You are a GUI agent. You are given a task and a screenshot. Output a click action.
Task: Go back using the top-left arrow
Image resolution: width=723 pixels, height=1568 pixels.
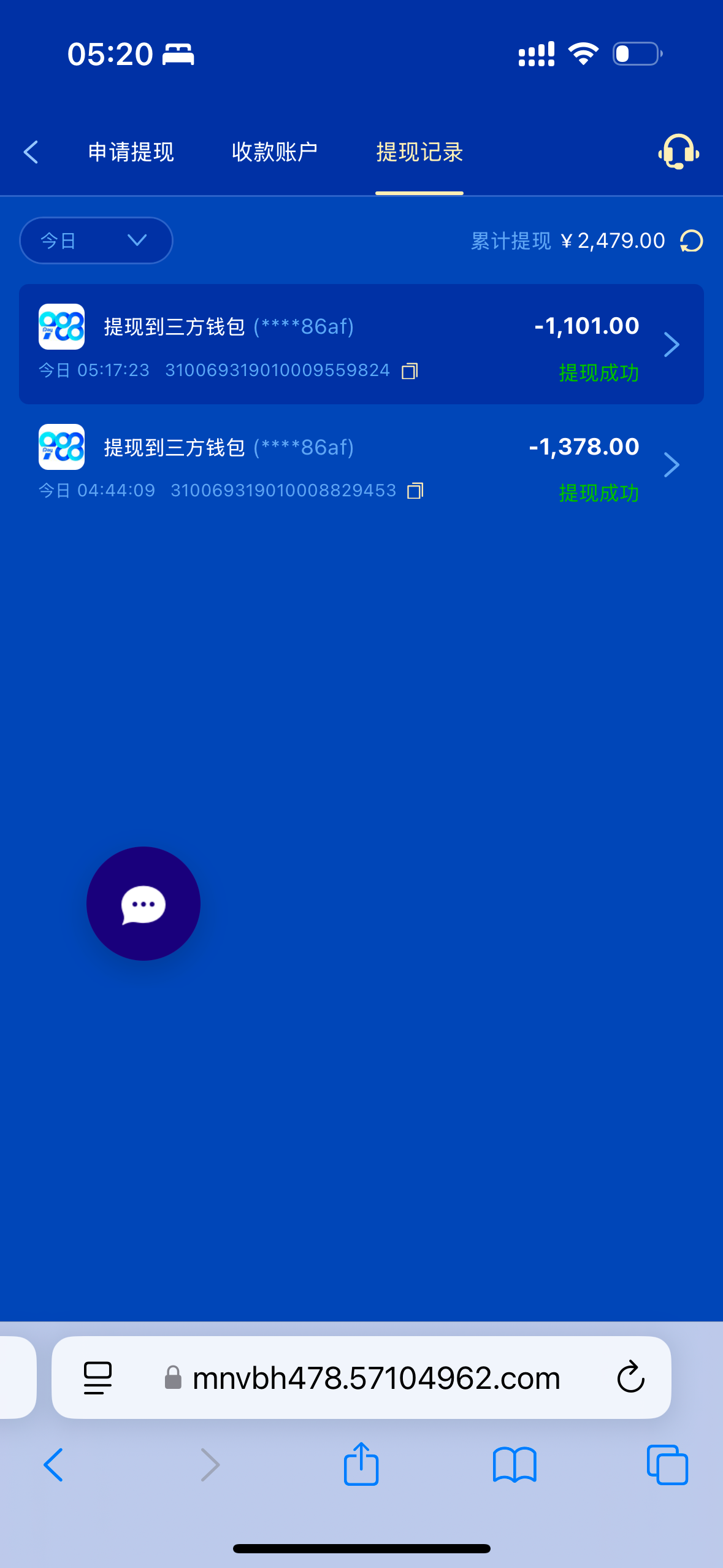31,152
